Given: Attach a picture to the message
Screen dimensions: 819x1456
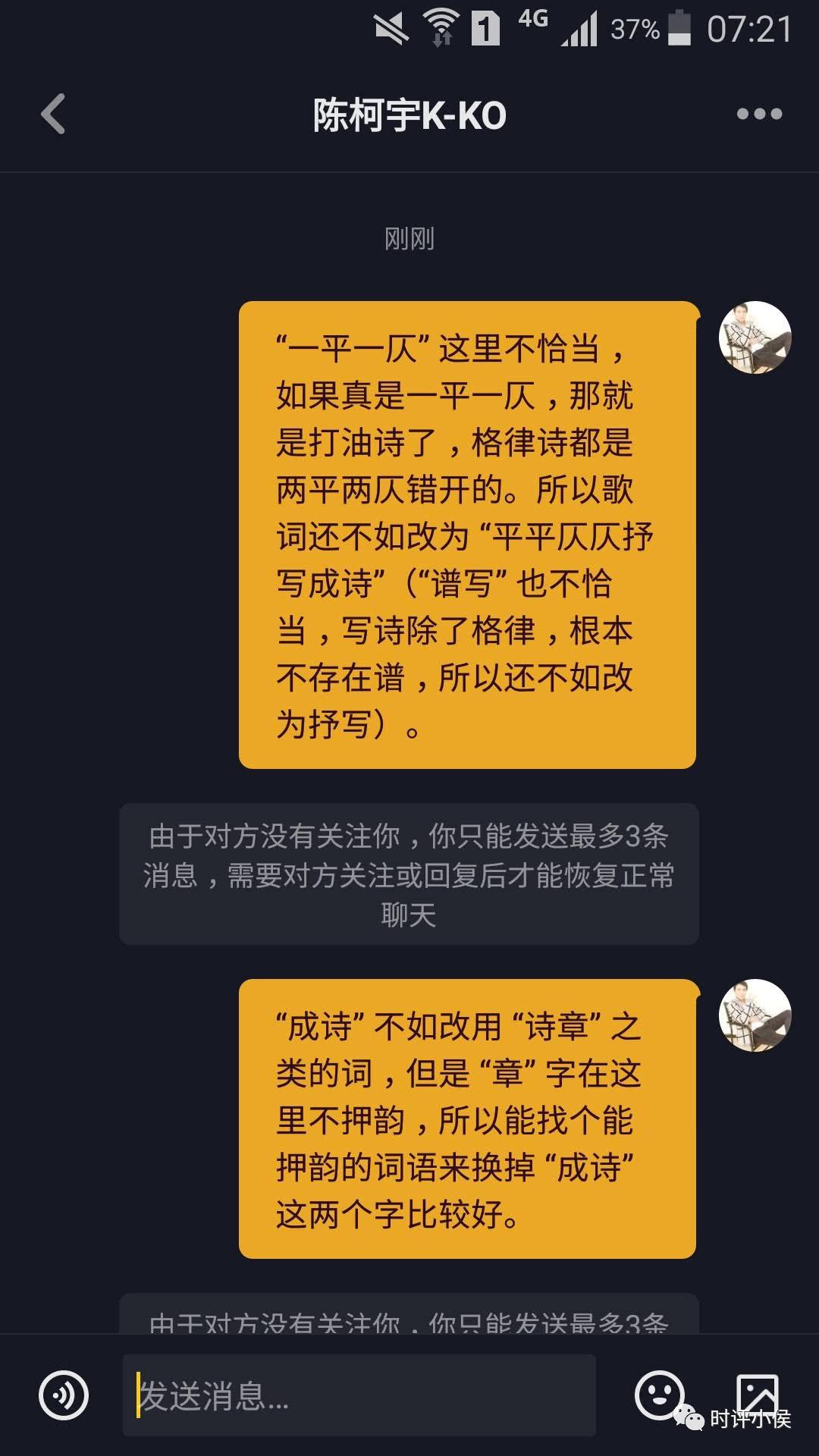Looking at the screenshot, I should coord(758,1392).
